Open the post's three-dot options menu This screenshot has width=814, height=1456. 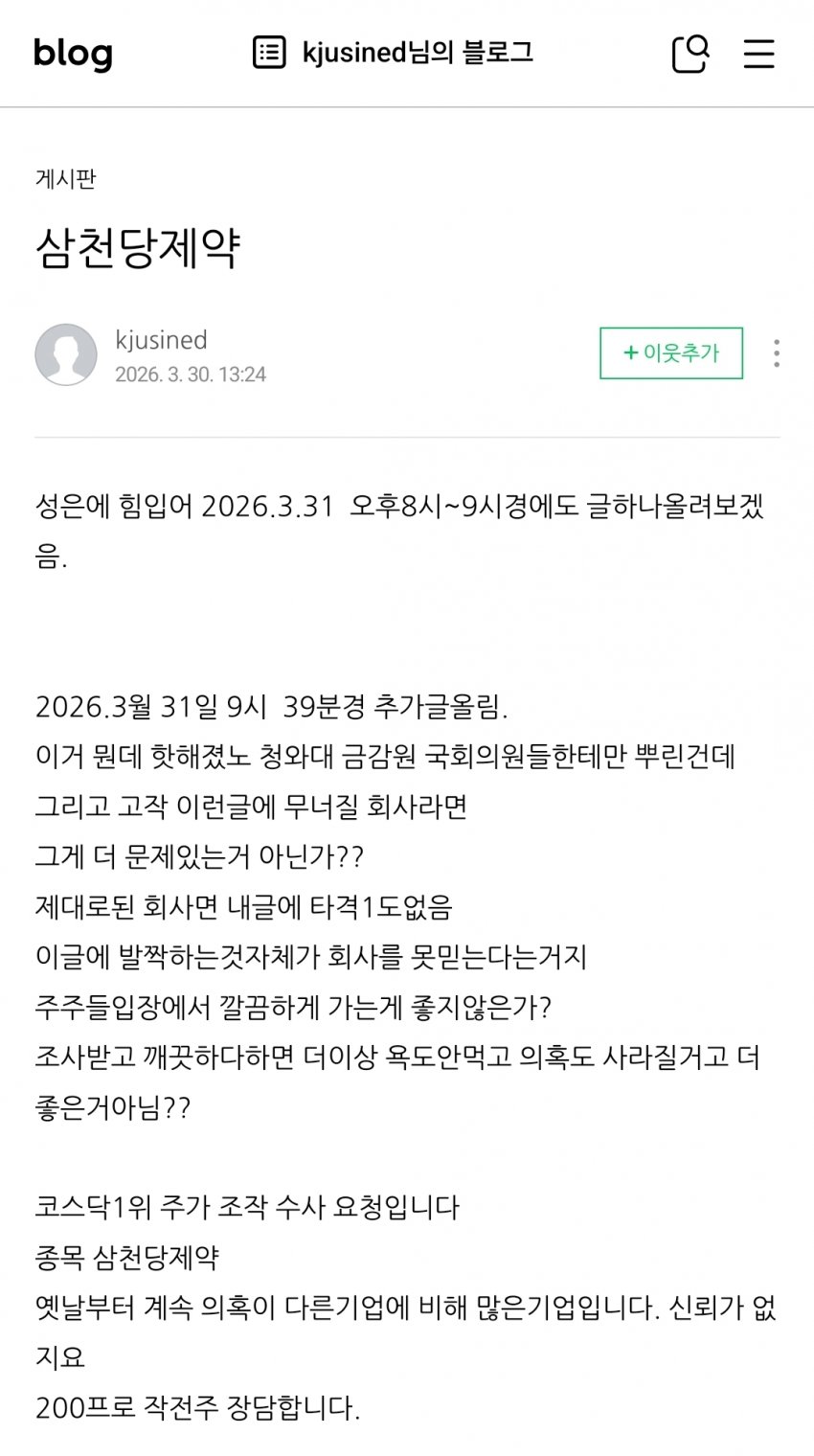776,353
